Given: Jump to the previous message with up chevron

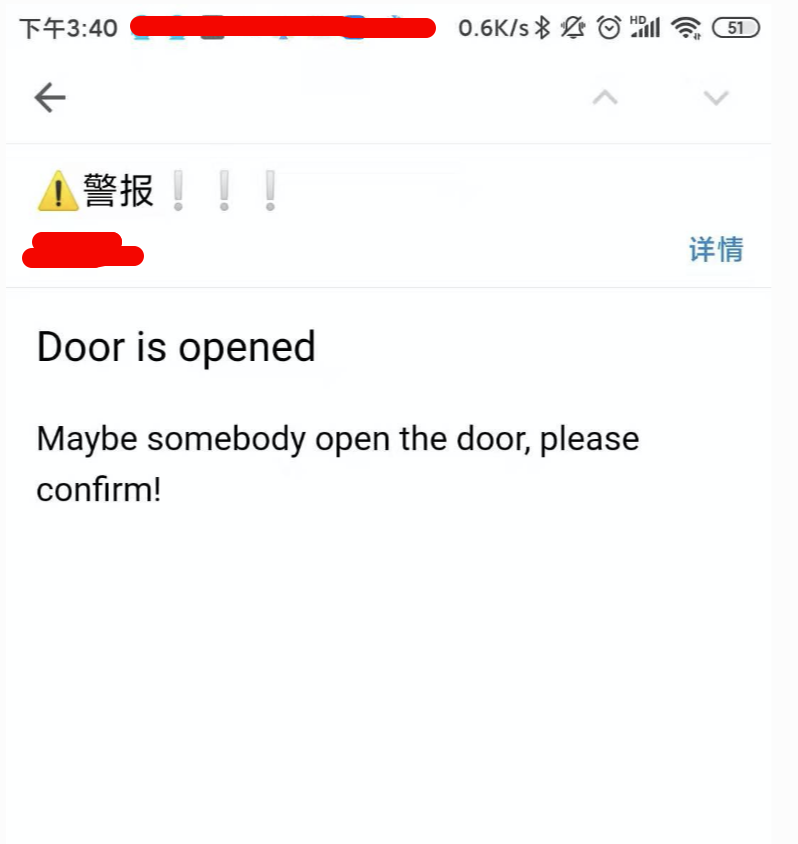Looking at the screenshot, I should click(x=605, y=97).
